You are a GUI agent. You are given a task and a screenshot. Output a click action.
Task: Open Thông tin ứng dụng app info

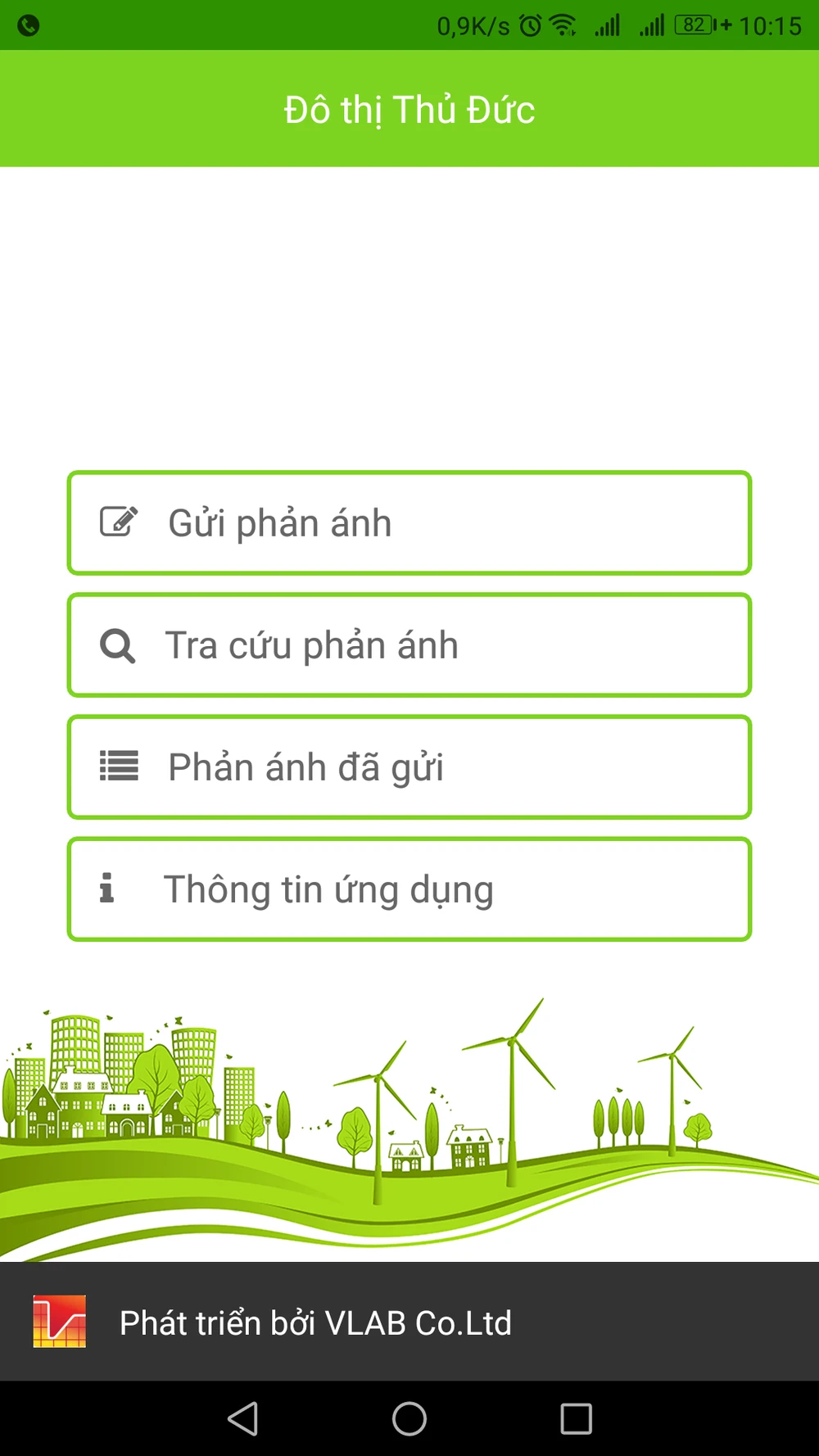point(409,889)
